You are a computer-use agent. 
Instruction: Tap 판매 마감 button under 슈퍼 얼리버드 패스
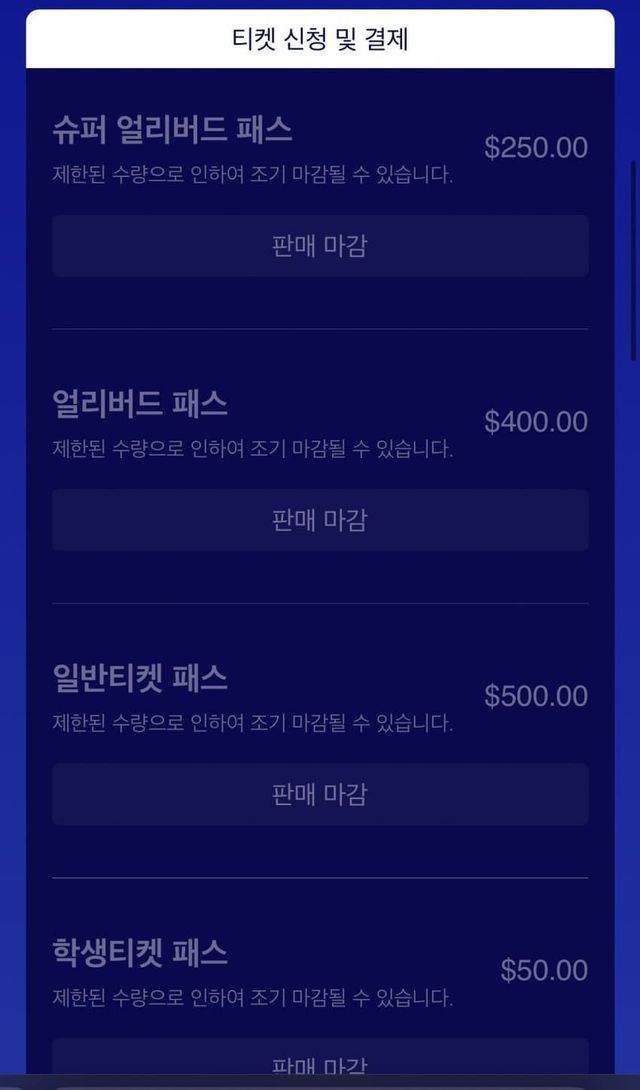320,246
